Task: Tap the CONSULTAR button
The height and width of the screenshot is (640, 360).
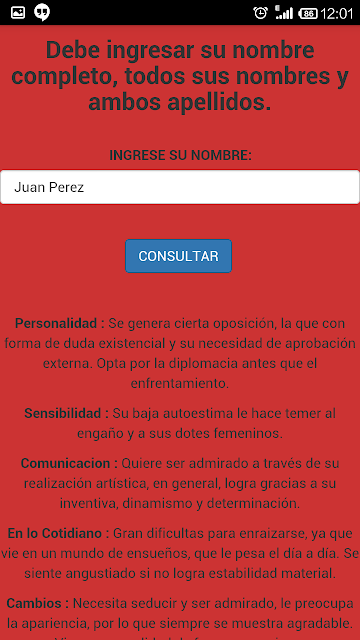Action: [178, 256]
